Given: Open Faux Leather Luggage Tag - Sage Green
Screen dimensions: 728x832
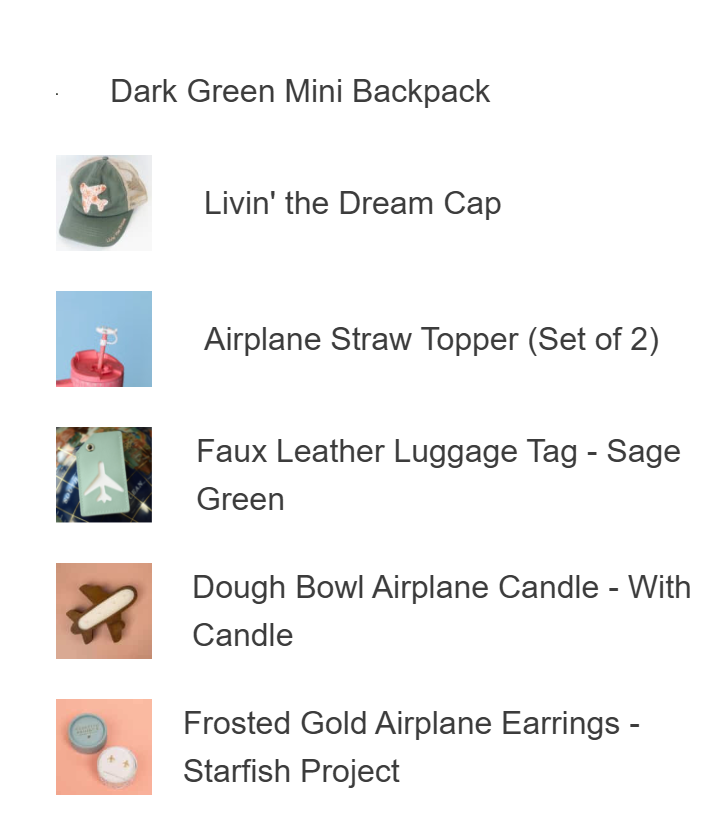Looking at the screenshot, I should (438, 474).
